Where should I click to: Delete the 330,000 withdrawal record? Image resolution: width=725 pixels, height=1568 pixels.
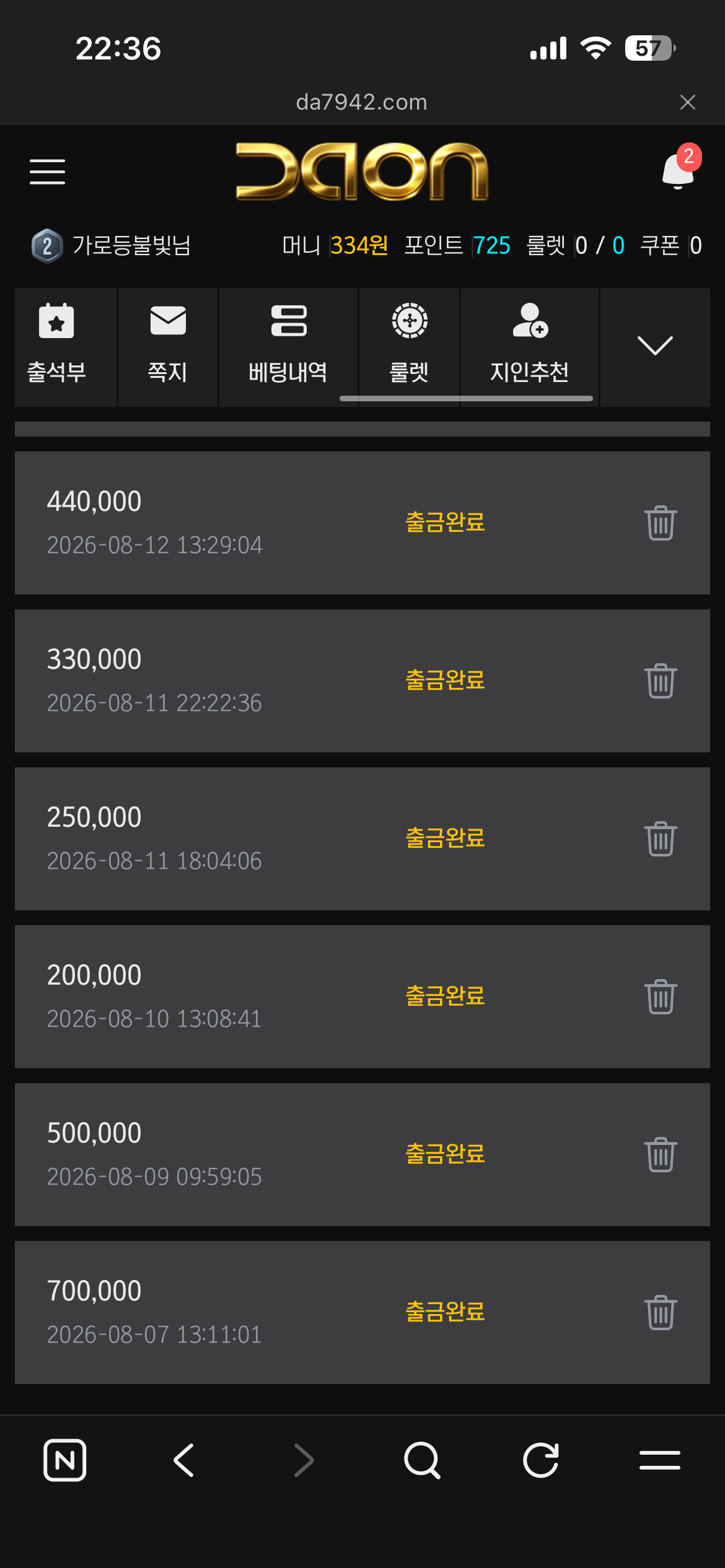[661, 681]
